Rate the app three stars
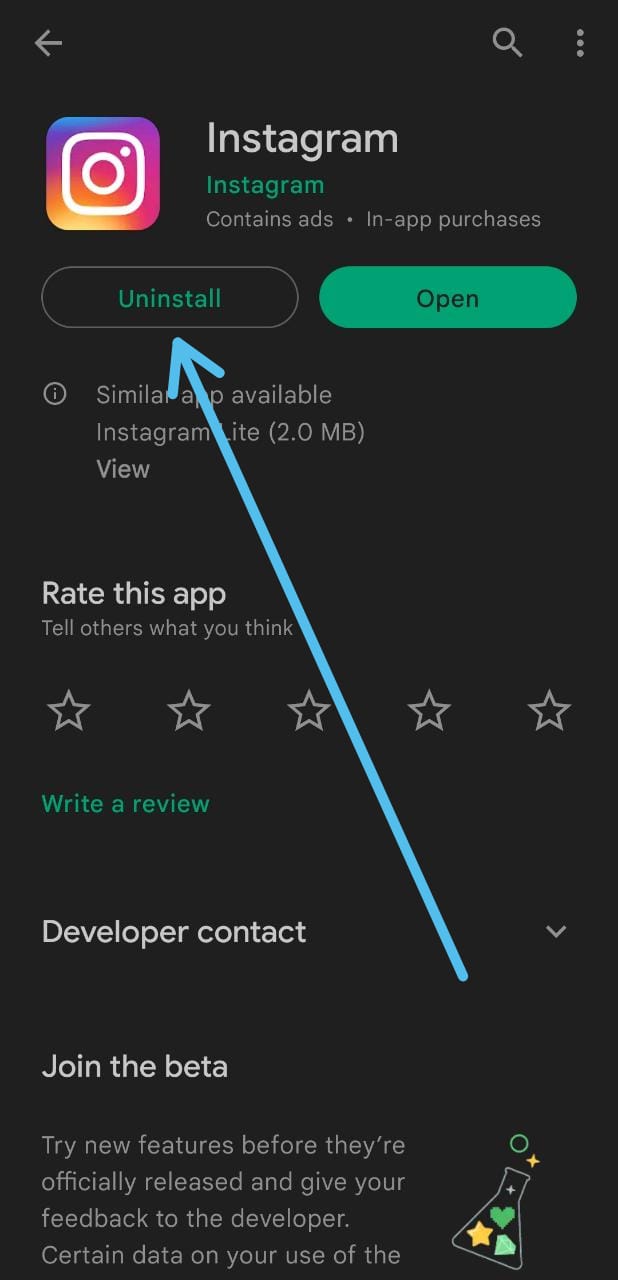 [x=309, y=712]
